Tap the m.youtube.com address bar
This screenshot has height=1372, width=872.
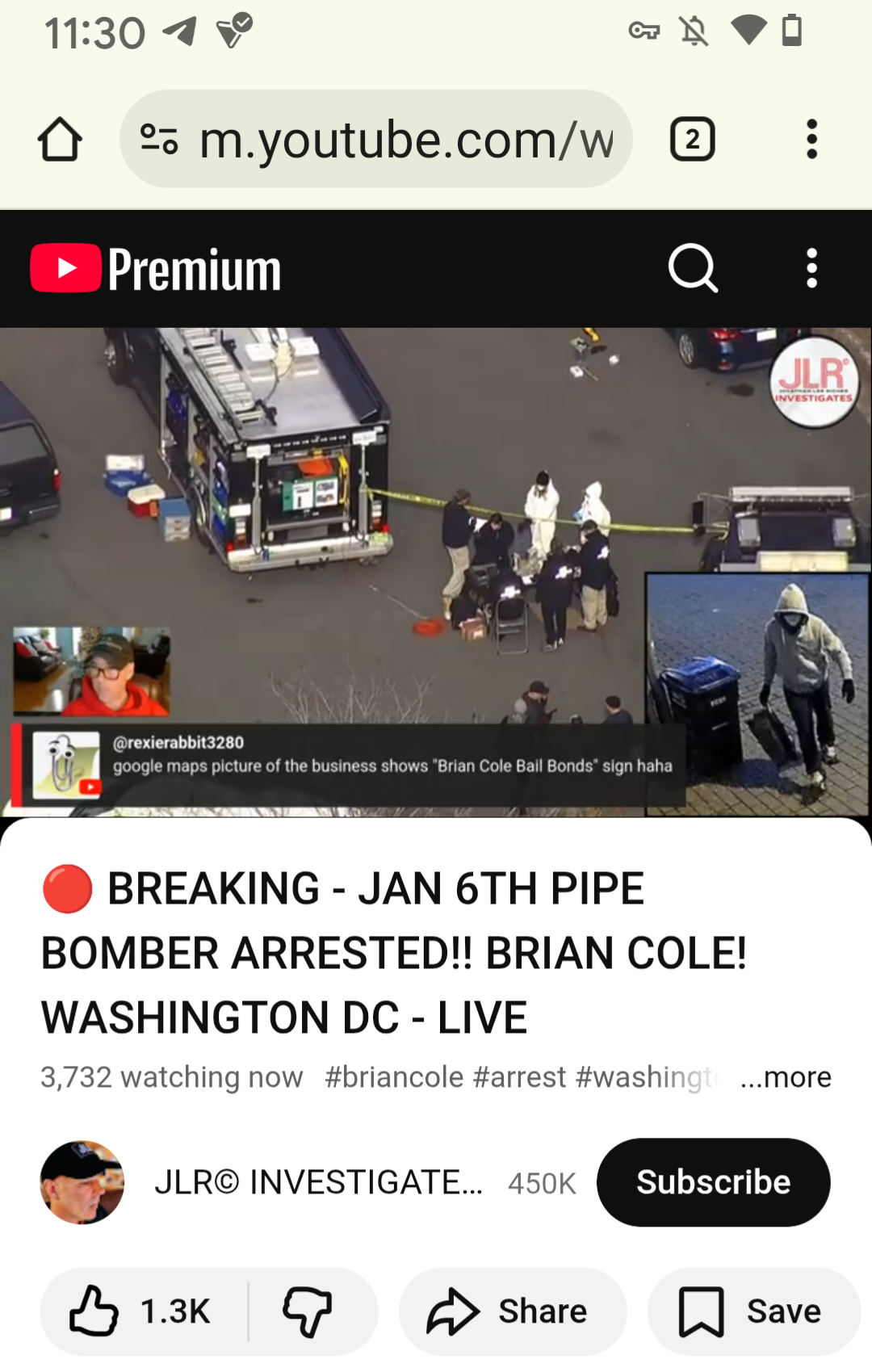click(x=404, y=140)
